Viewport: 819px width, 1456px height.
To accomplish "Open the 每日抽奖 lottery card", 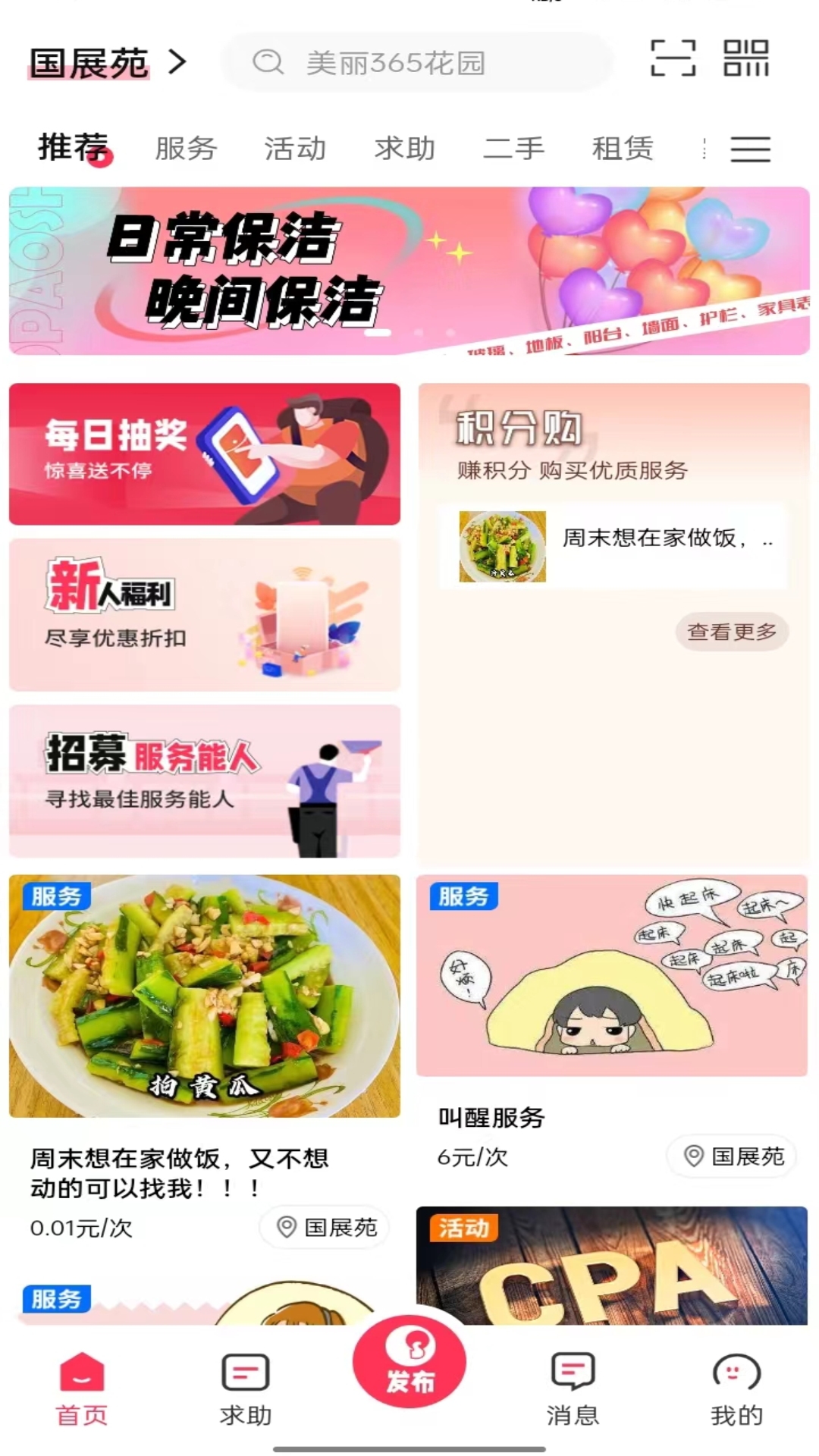I will coord(205,453).
